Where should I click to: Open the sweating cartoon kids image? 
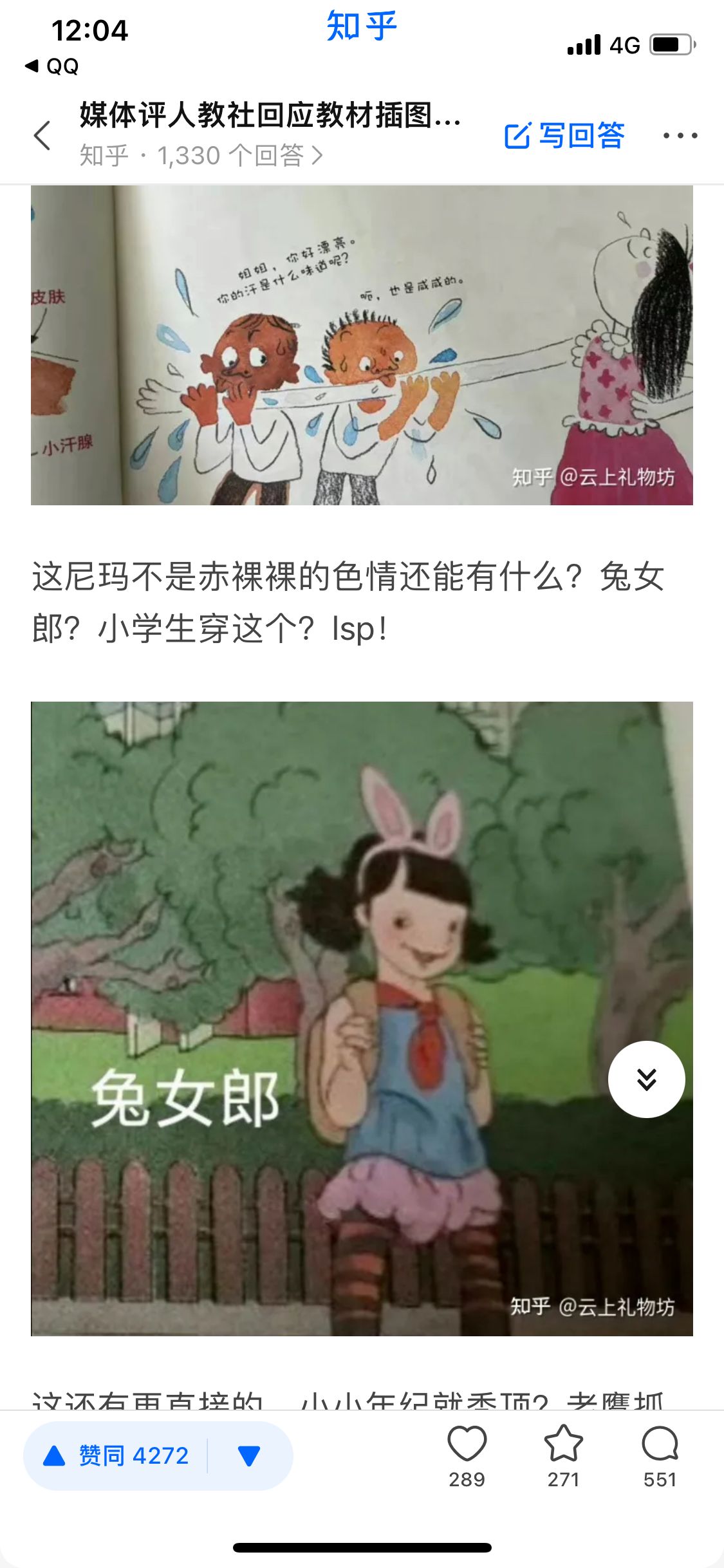362,345
